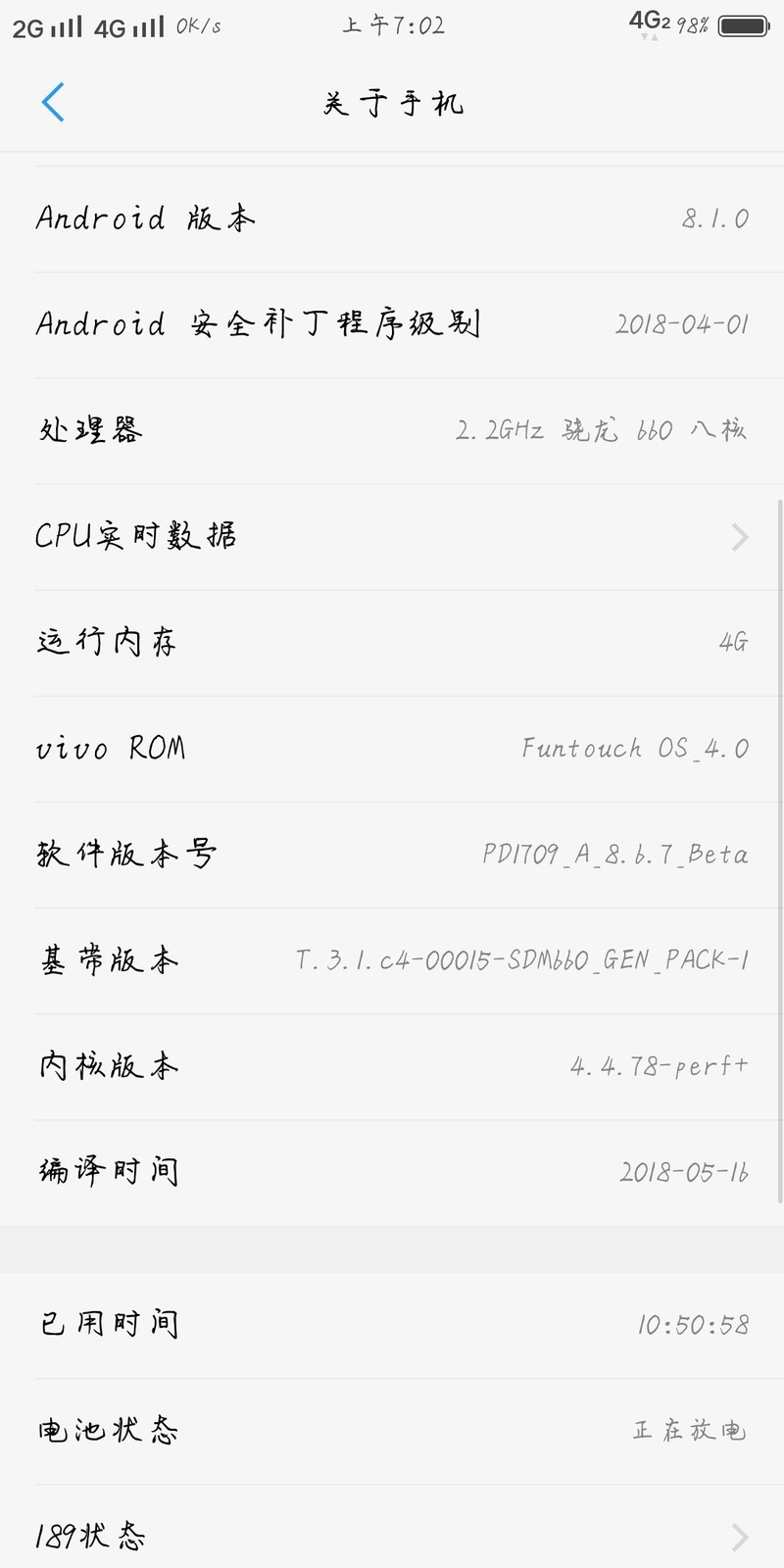Select the Android 版本 row
This screenshot has height=1568, width=784.
(x=392, y=218)
